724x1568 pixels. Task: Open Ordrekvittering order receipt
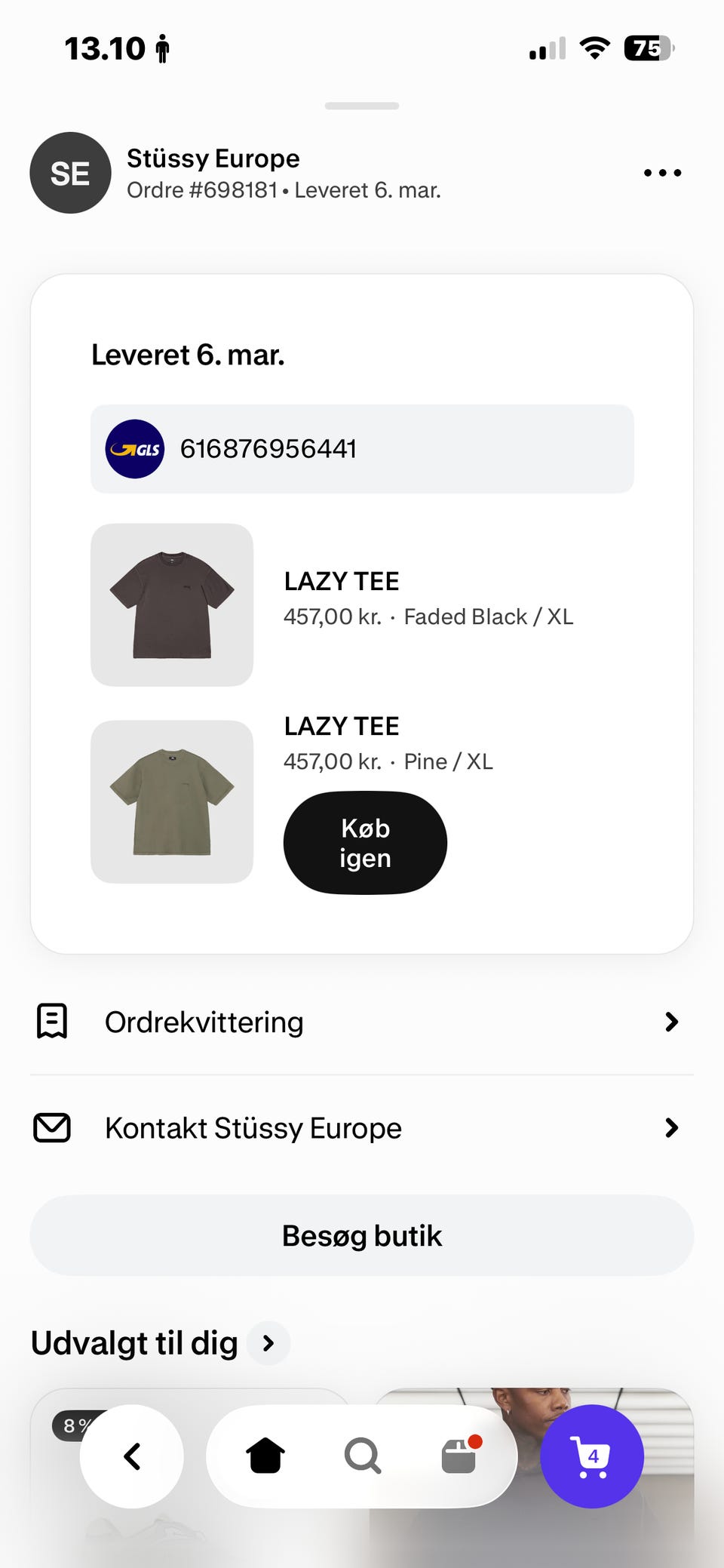point(362,1022)
